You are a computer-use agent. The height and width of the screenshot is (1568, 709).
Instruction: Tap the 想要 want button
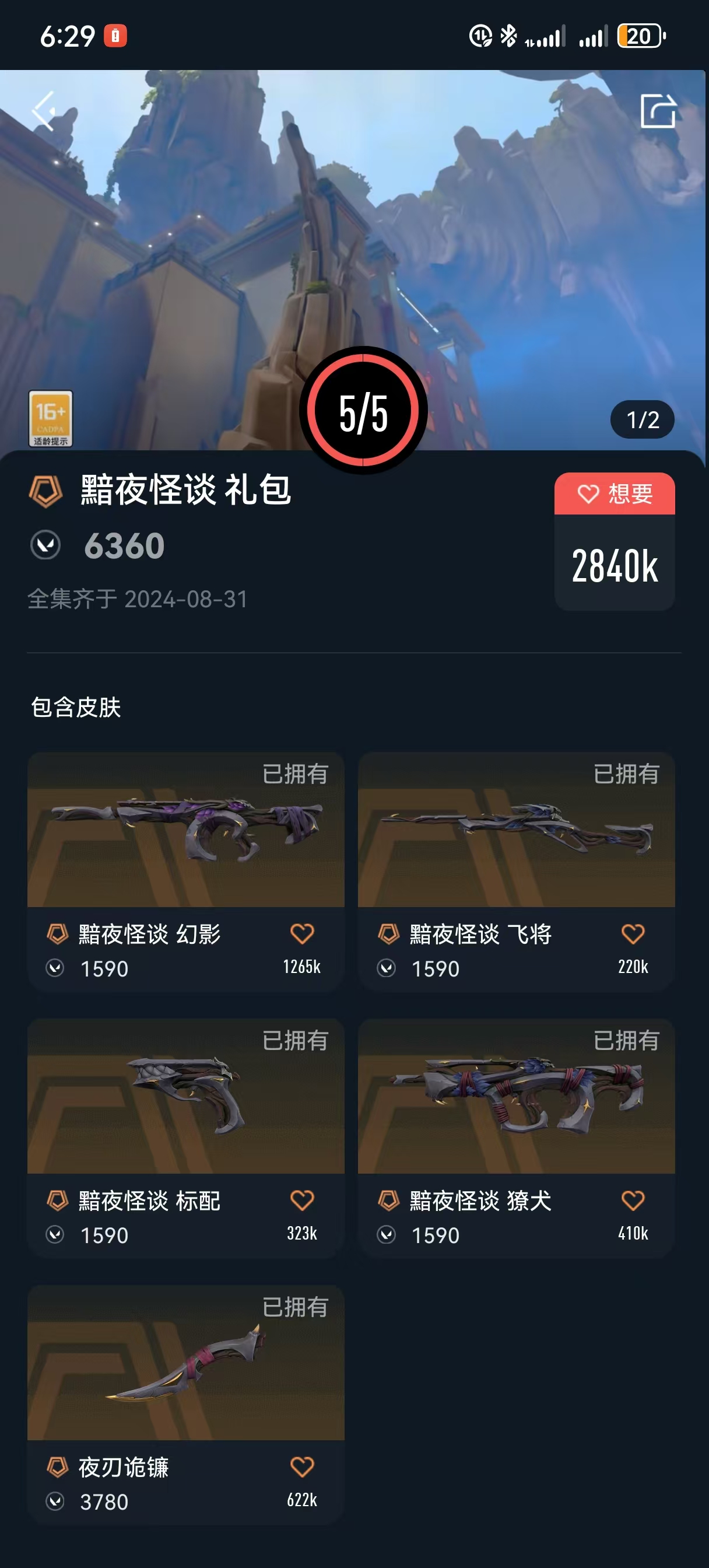(614, 493)
